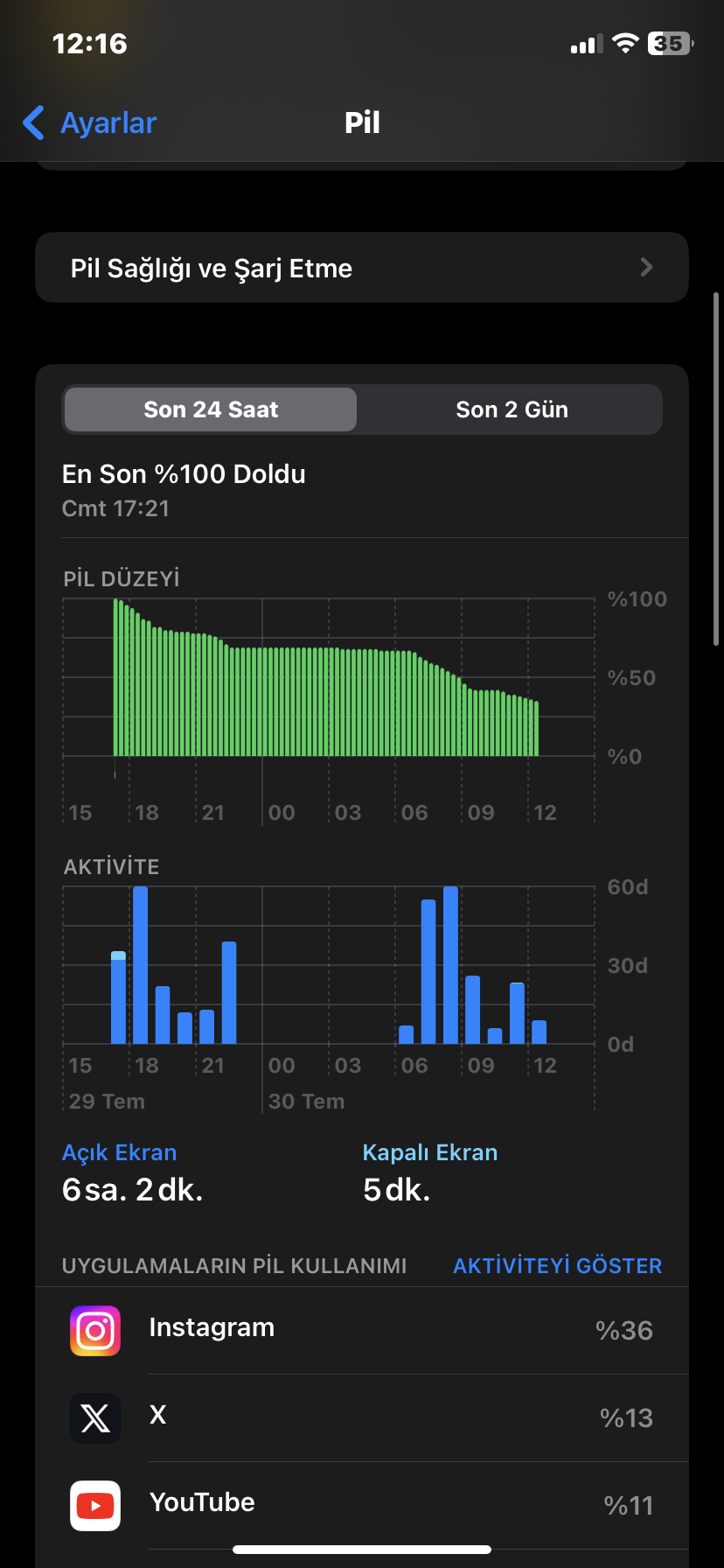Open Pil Sağlığı ve Şarj Etme
This screenshot has width=724, height=1568.
[362, 268]
